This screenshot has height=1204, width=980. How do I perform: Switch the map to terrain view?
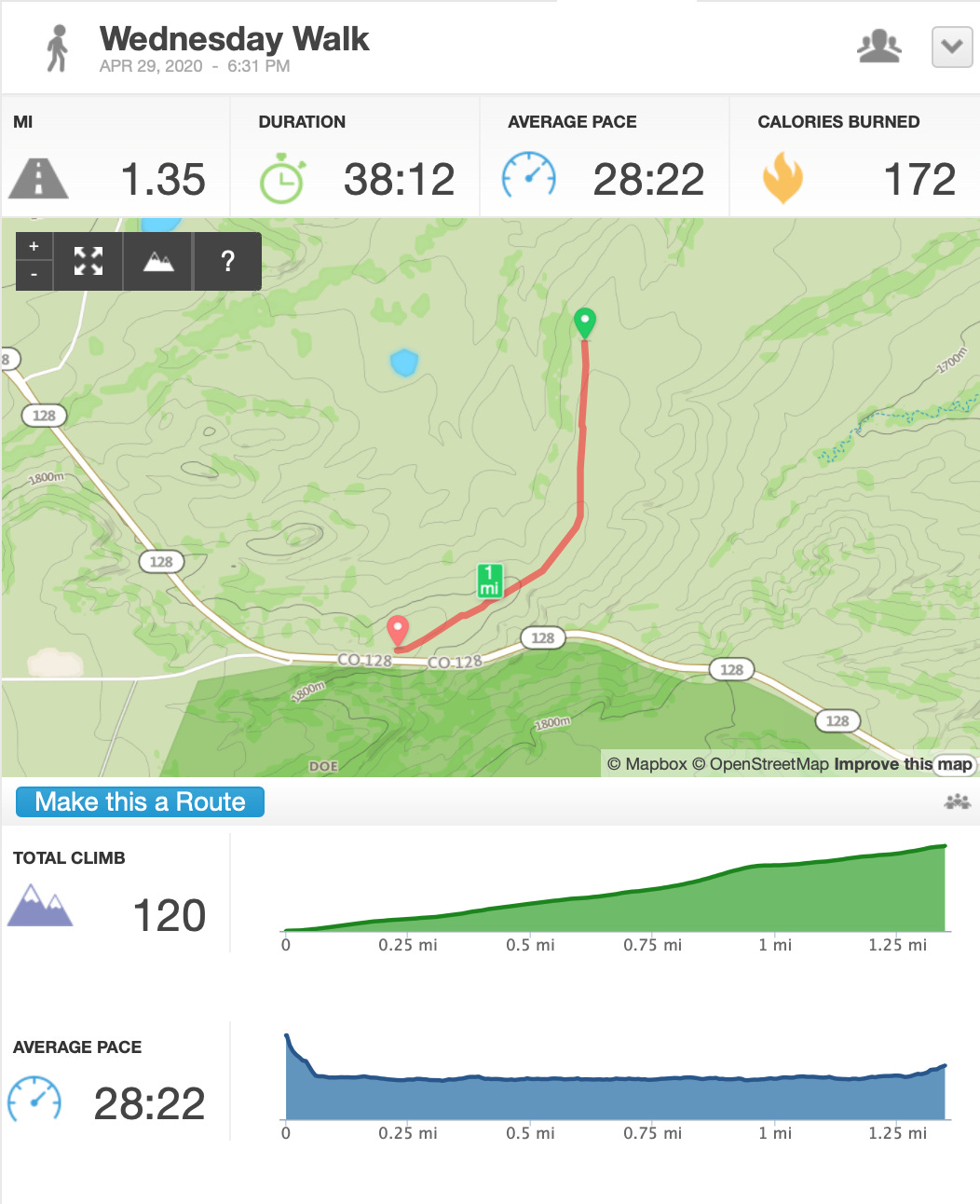(158, 261)
